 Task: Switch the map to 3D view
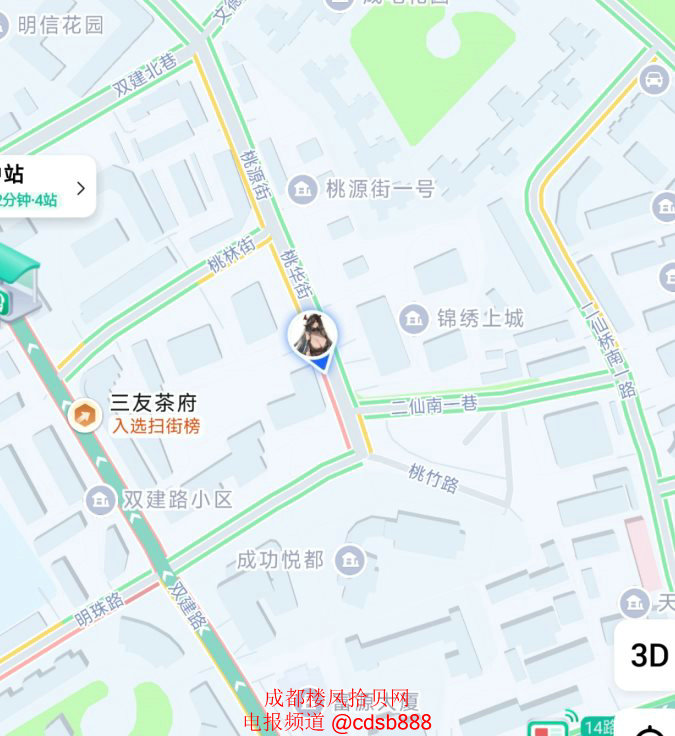649,655
